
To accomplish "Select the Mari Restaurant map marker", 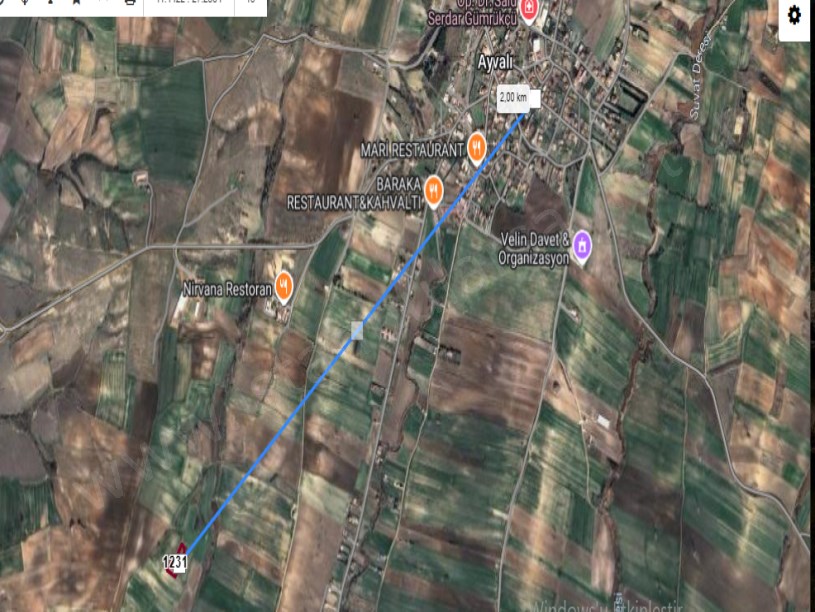I will point(477,145).
